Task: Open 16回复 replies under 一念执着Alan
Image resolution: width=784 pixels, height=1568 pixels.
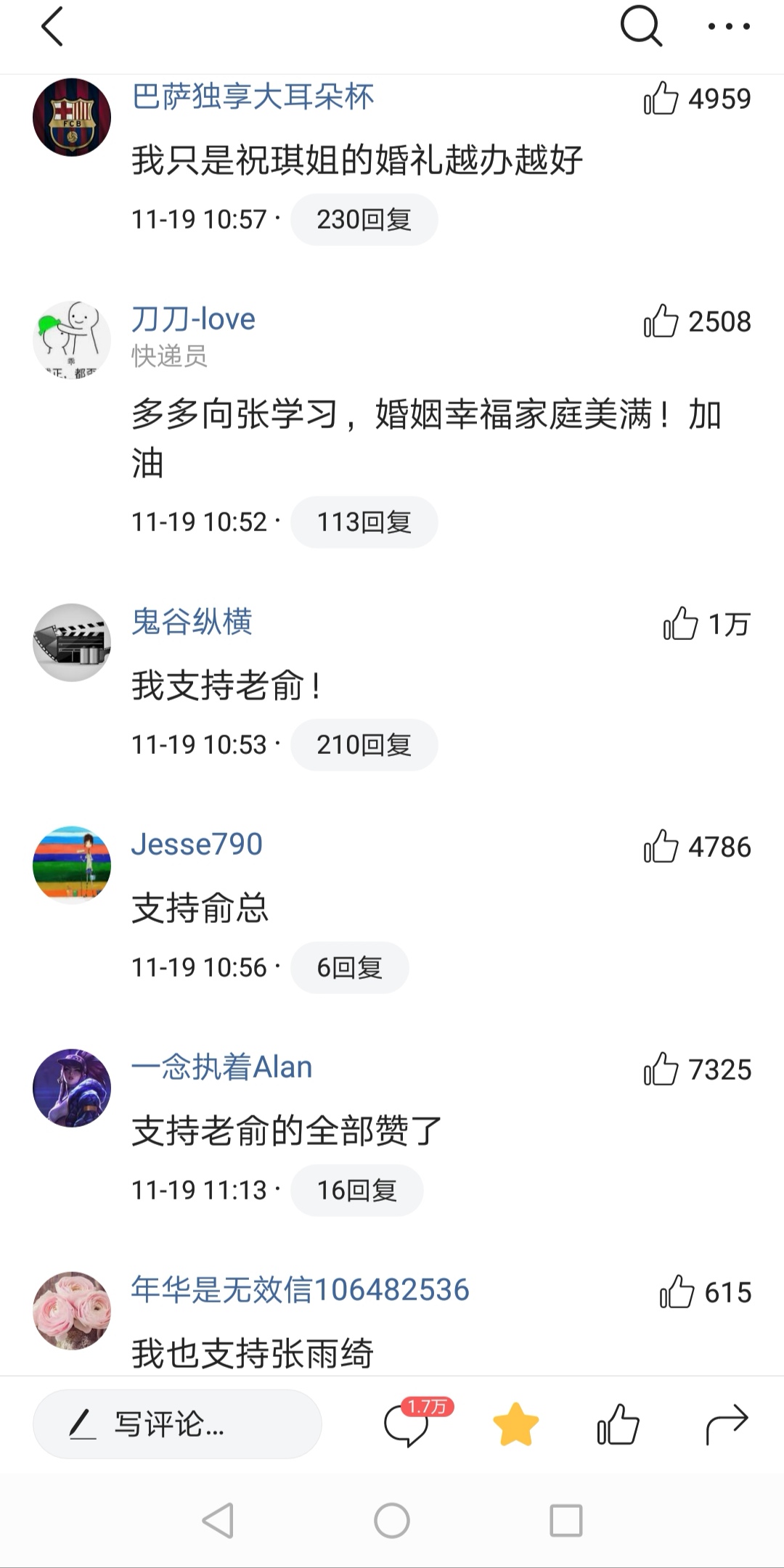Action: [x=356, y=1190]
